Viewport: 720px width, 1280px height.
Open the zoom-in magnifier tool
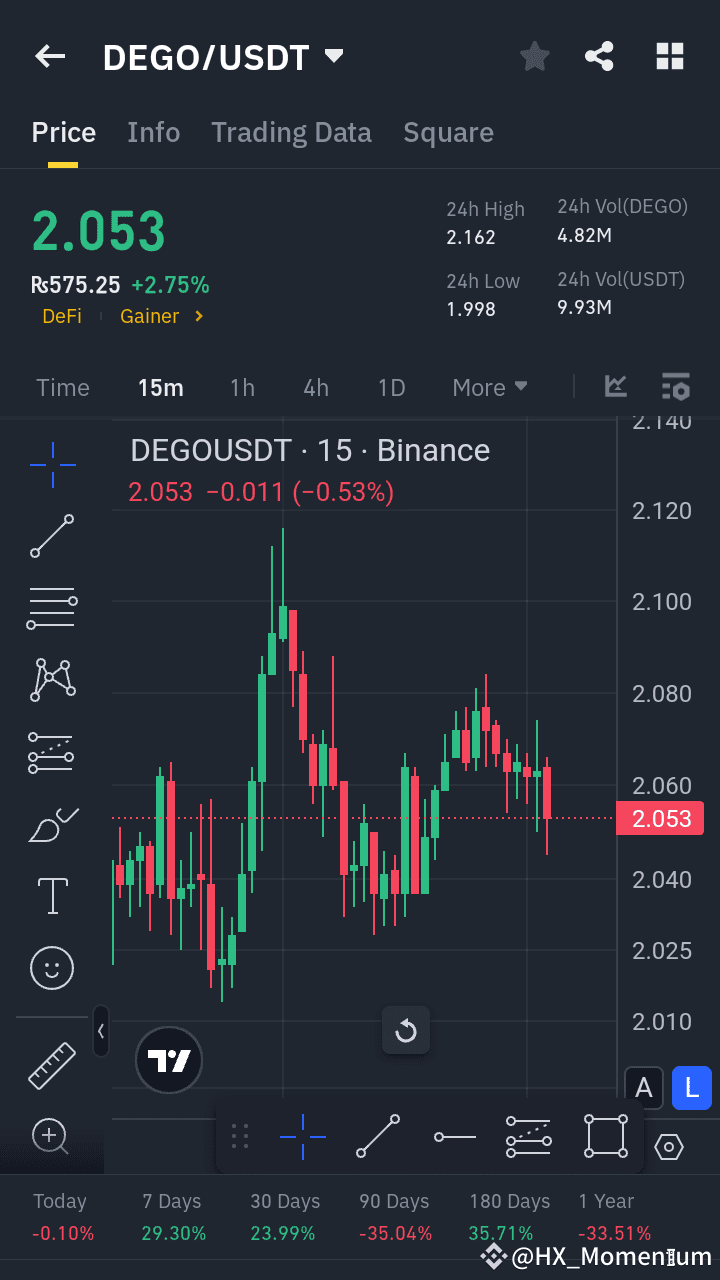point(51,1136)
